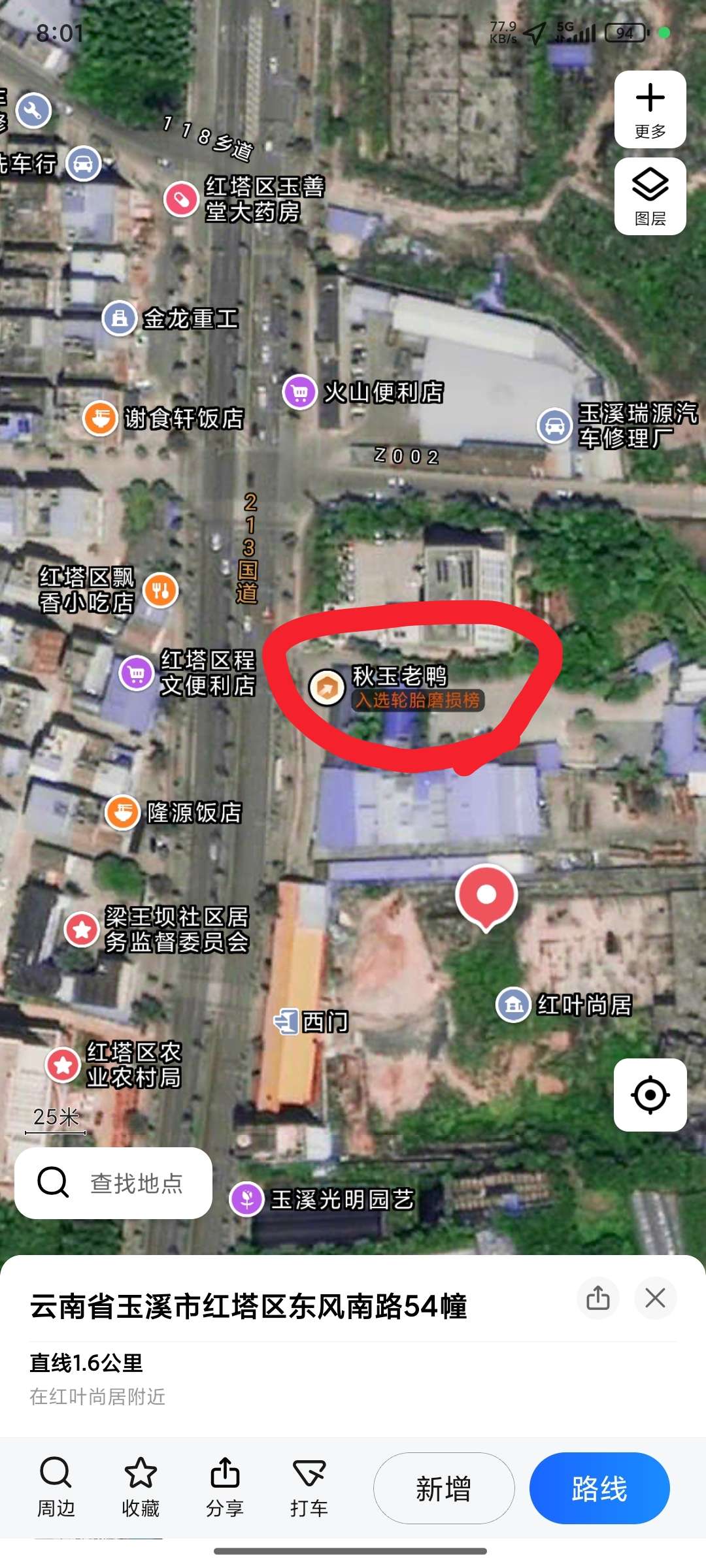Image resolution: width=706 pixels, height=1568 pixels.
Task: Recenter map on my current location
Action: pyautogui.click(x=650, y=1094)
